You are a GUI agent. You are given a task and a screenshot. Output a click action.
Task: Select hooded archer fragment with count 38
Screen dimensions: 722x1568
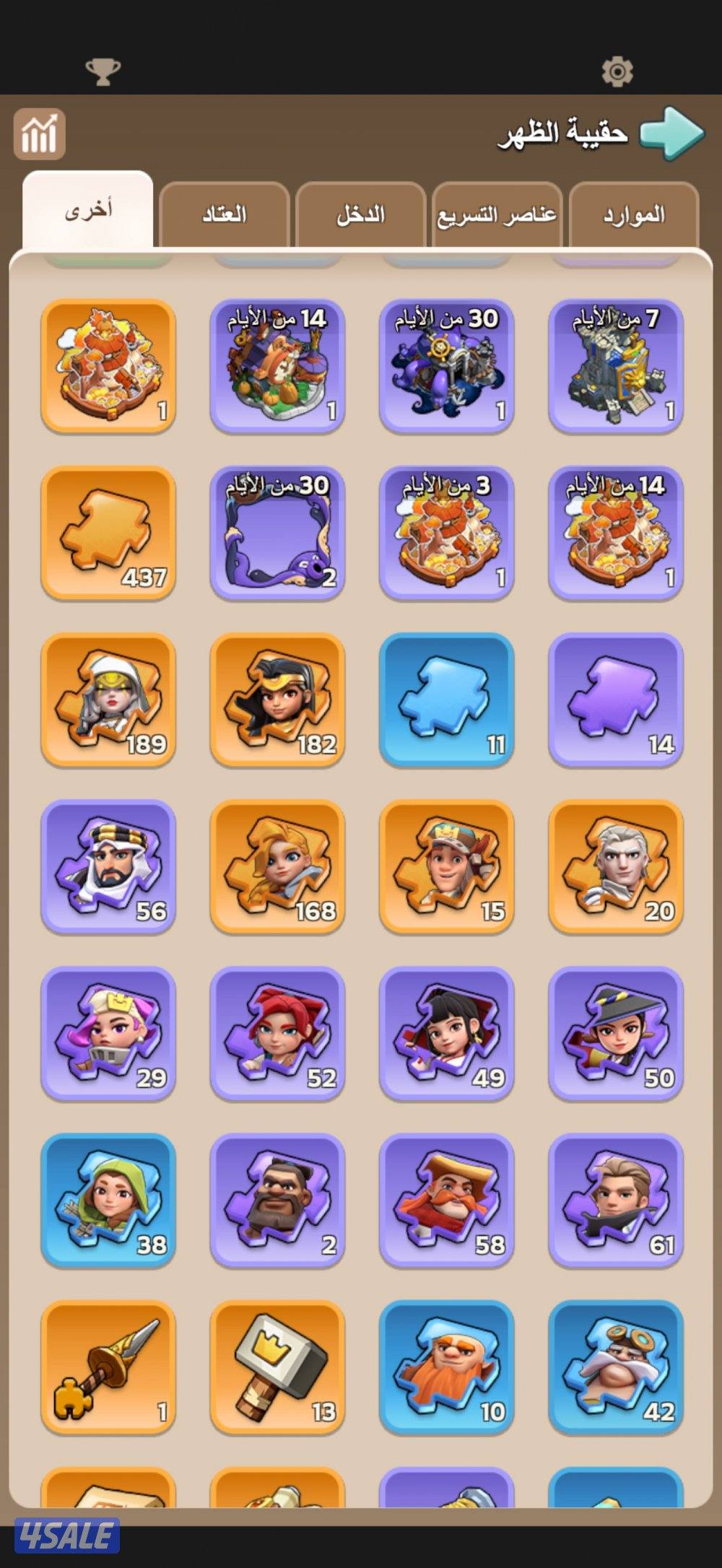pyautogui.click(x=108, y=1200)
